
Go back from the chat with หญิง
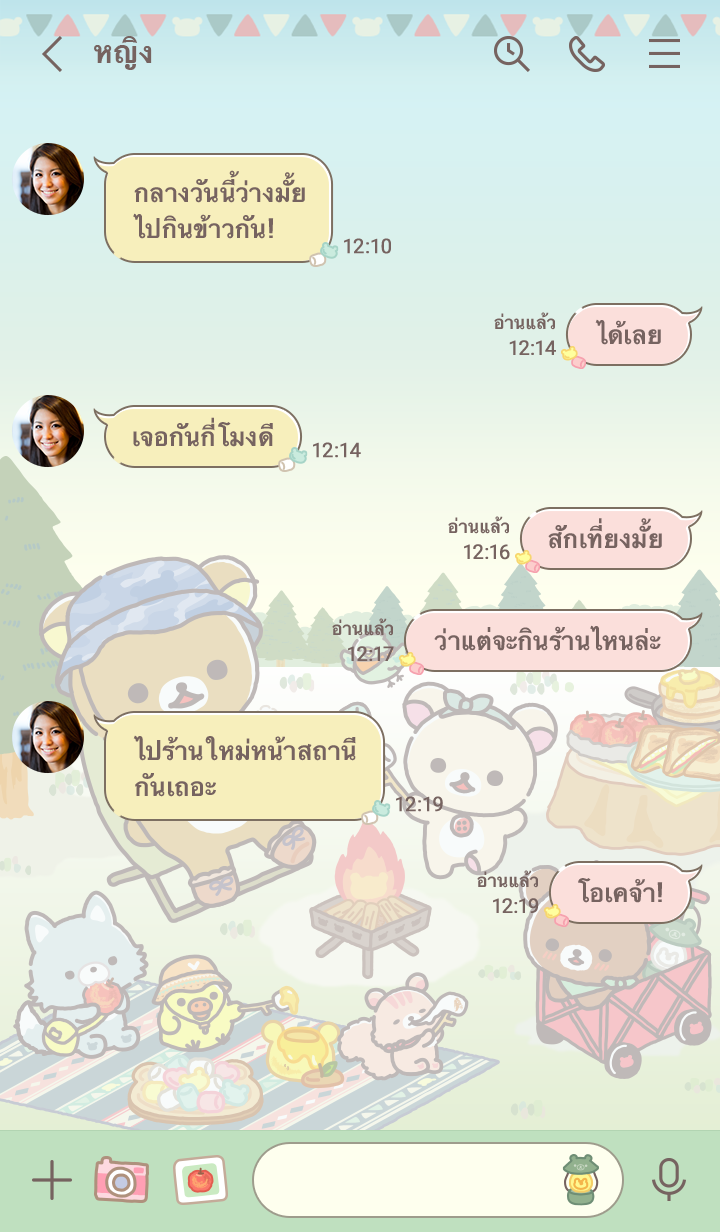(x=52, y=54)
